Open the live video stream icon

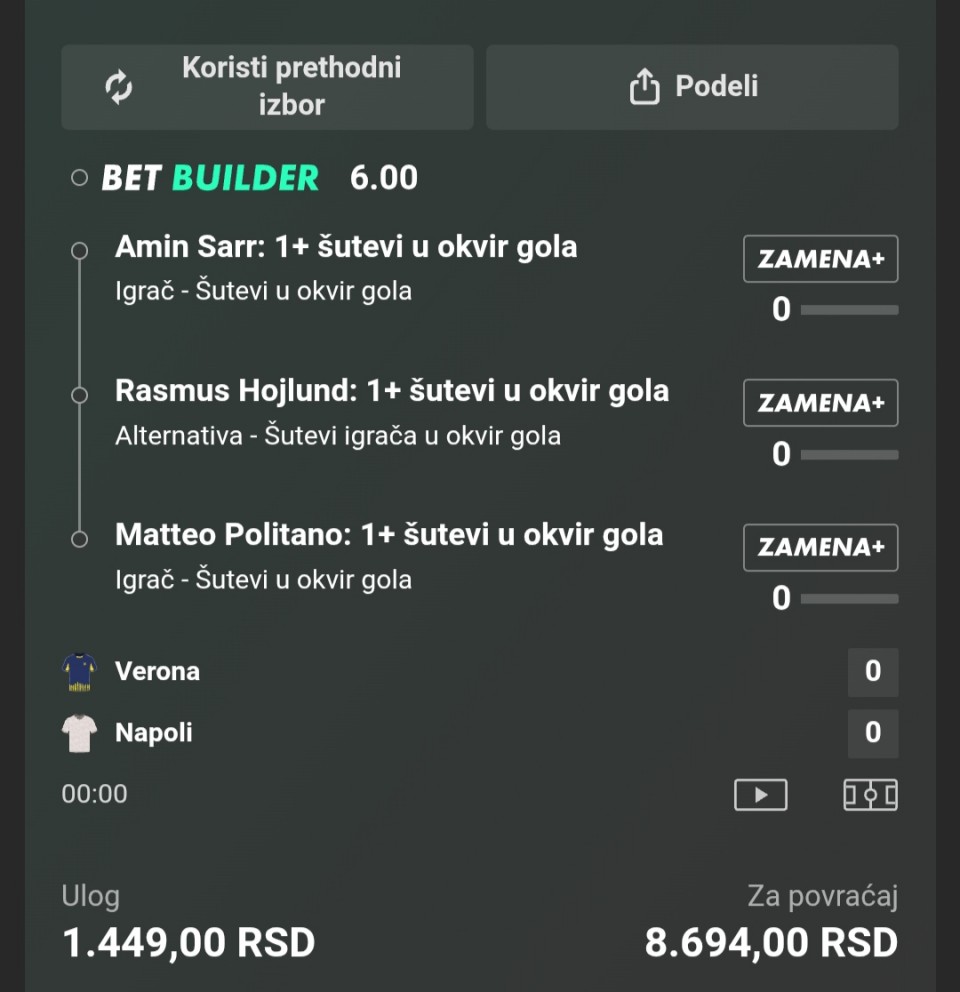point(760,795)
